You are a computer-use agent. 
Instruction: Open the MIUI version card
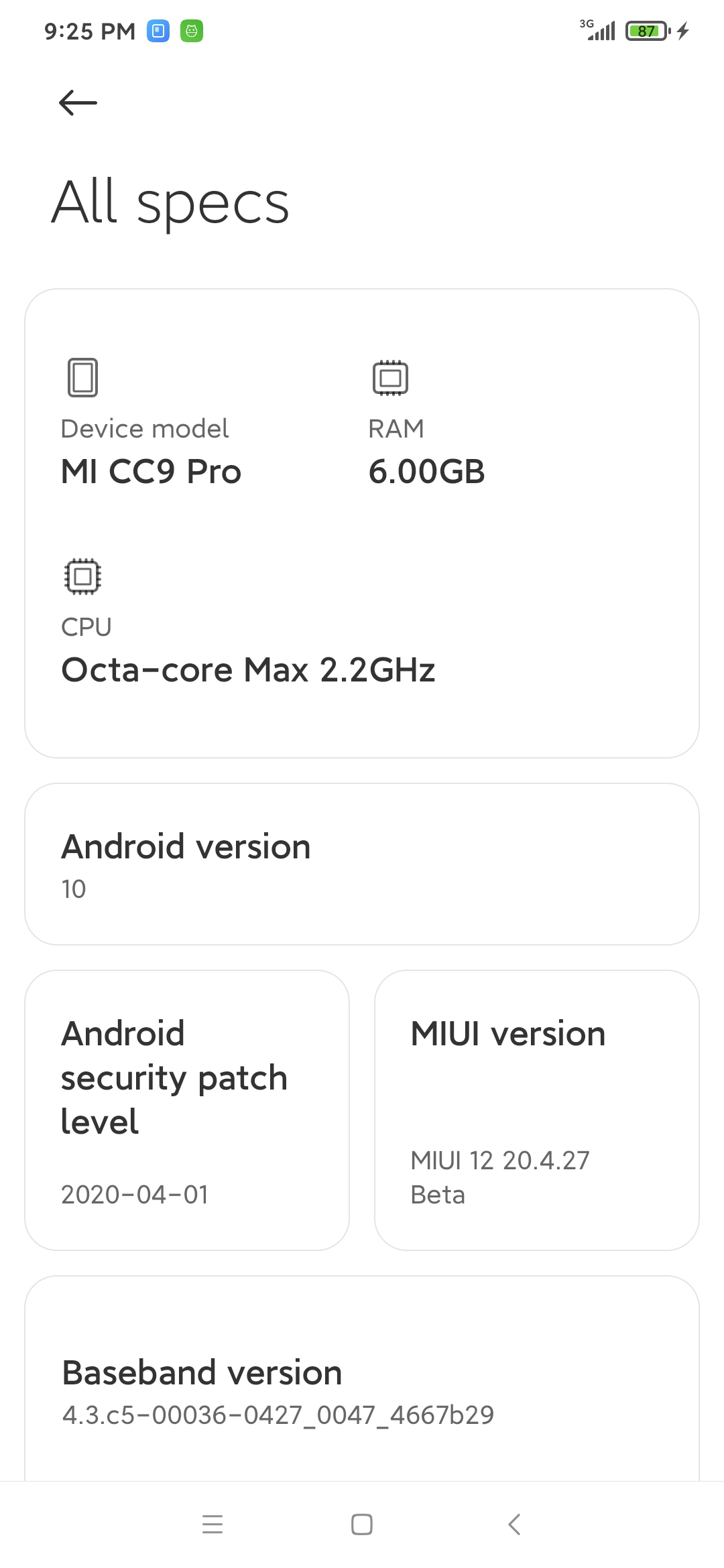point(537,1110)
